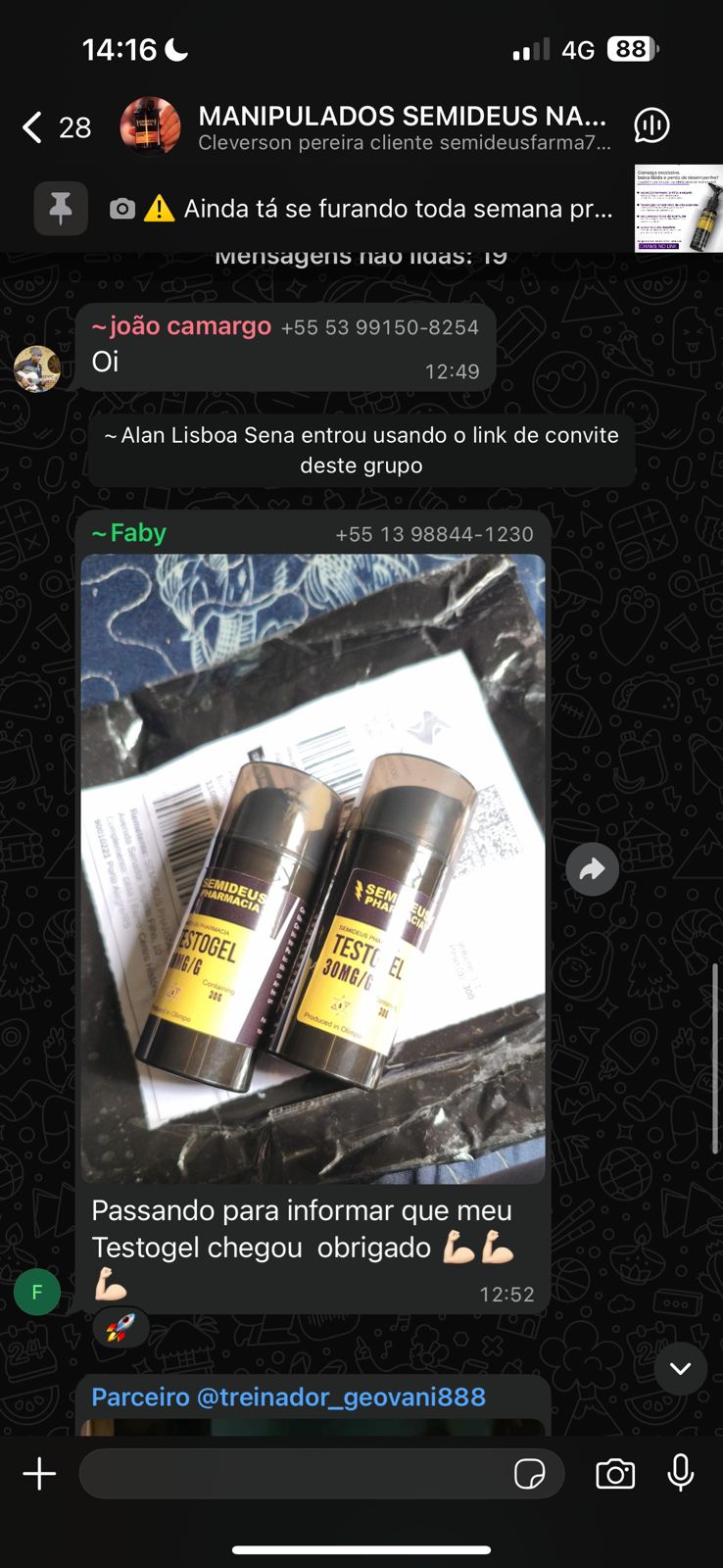Jump to the latest messages

tap(680, 1368)
